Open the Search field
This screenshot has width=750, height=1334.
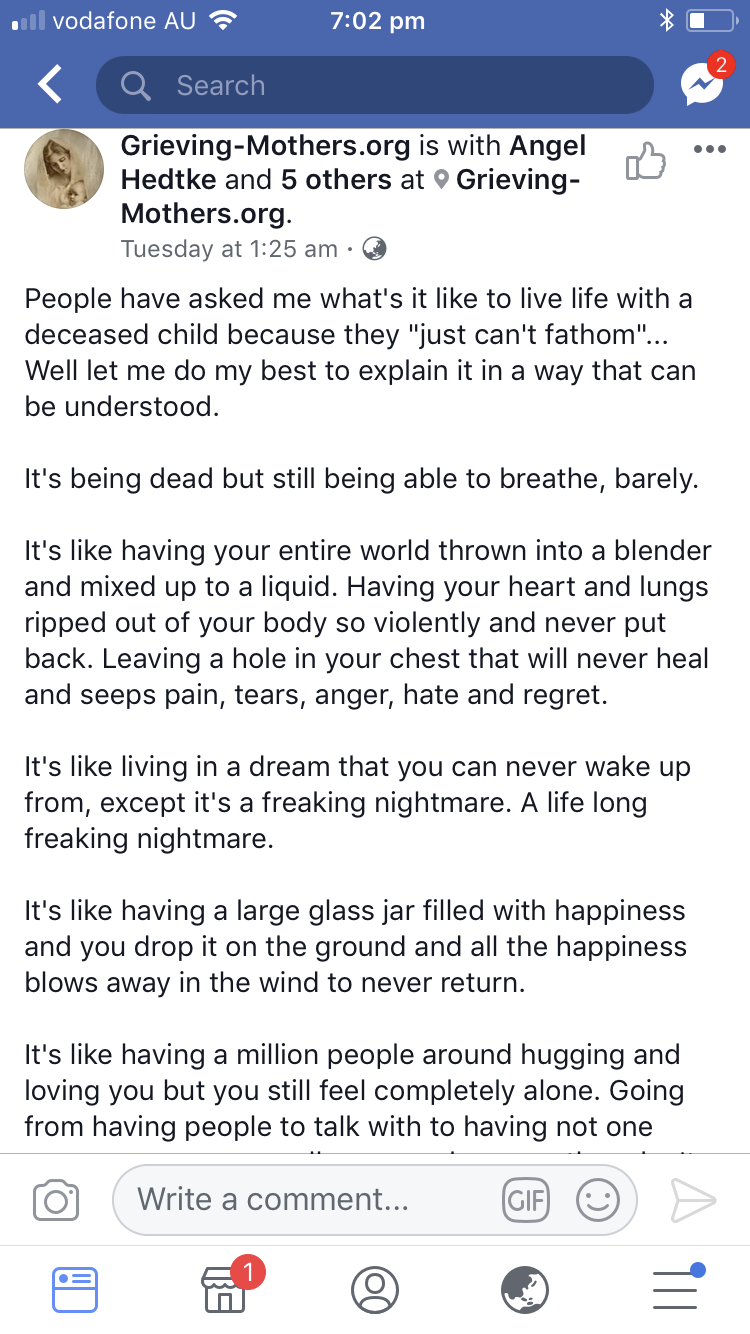(x=375, y=85)
